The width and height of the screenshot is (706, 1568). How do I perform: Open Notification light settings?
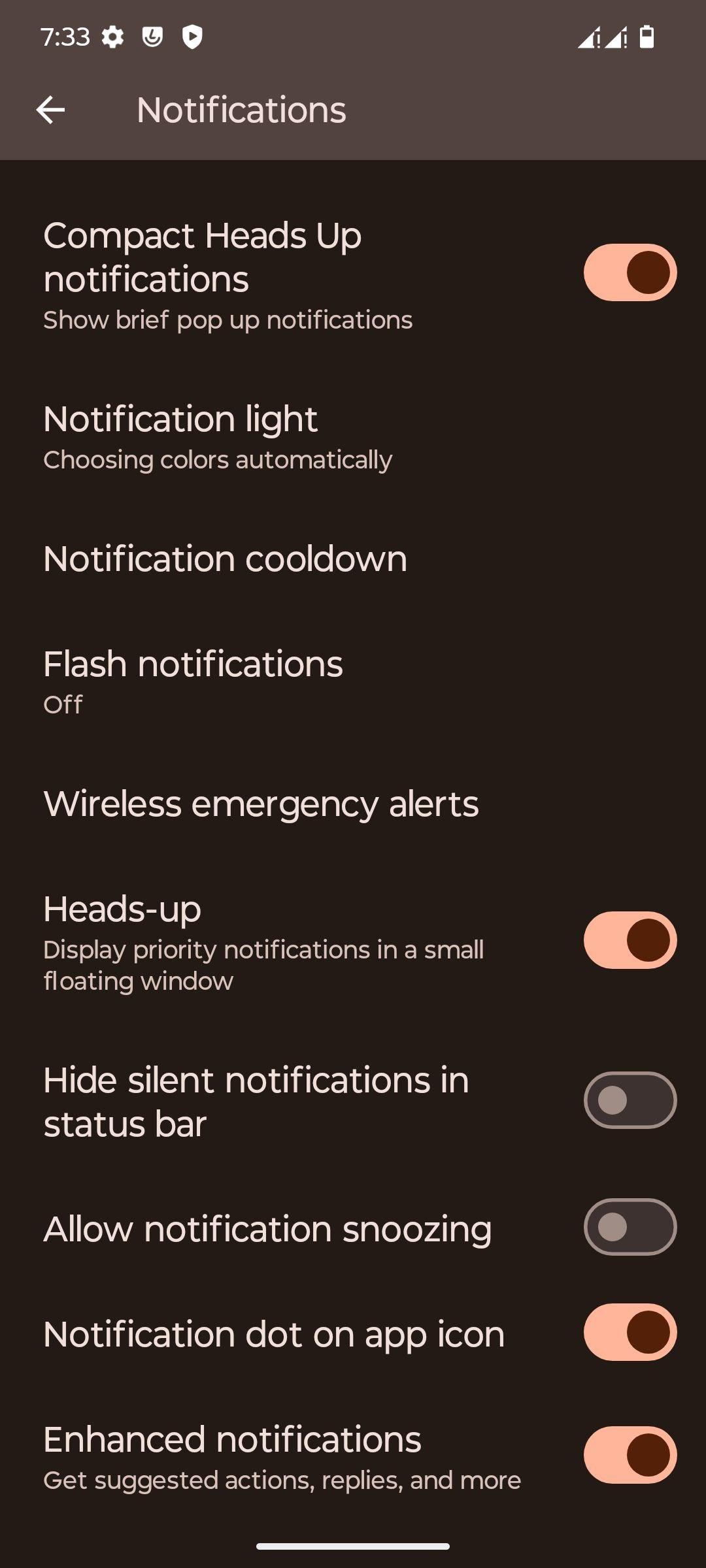pos(353,436)
